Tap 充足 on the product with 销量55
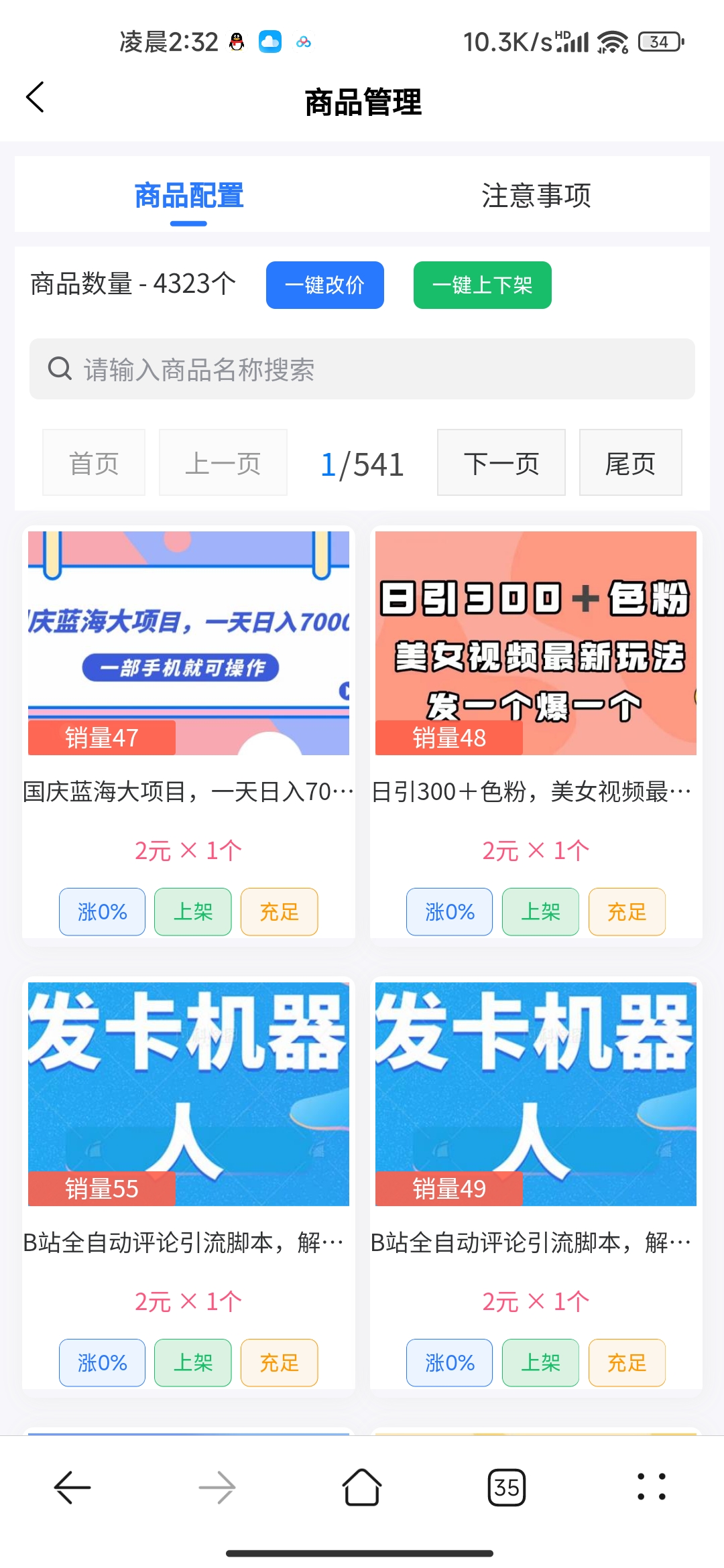The width and height of the screenshot is (724, 1568). (x=279, y=1362)
